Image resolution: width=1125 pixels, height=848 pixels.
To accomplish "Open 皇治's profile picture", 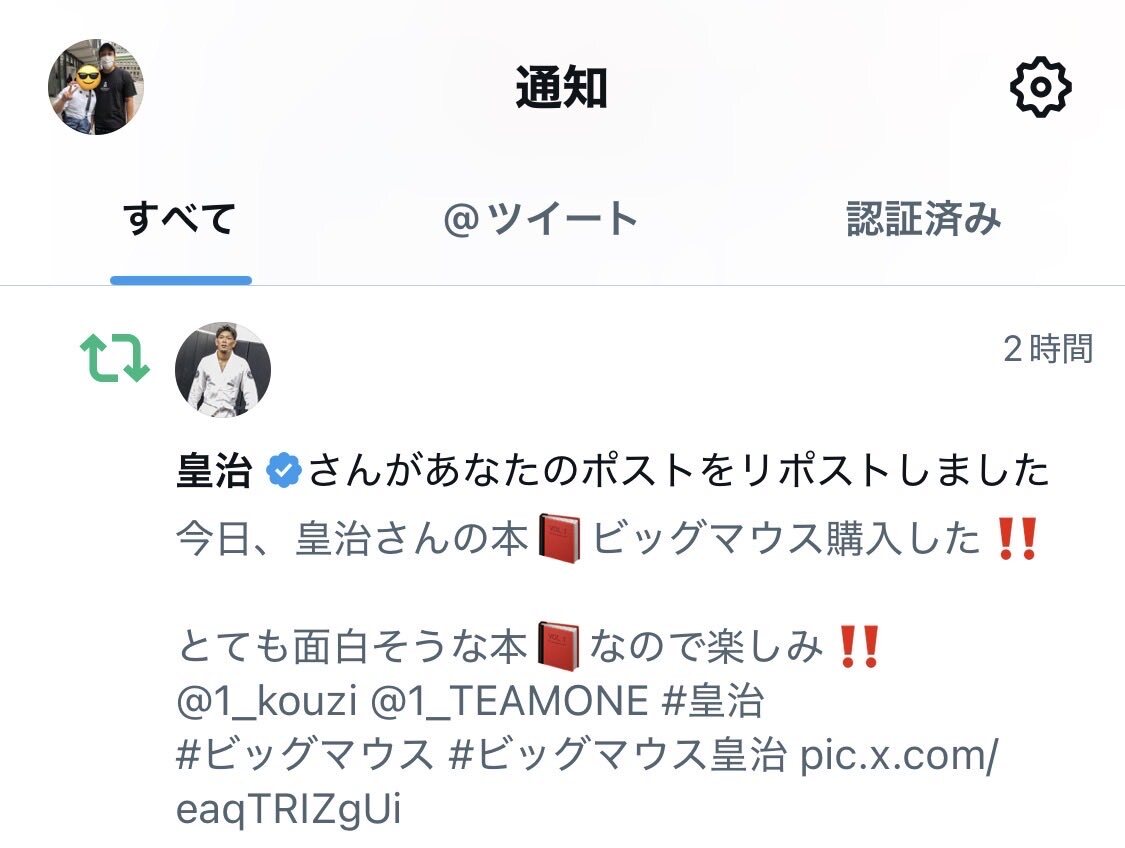I will tap(223, 369).
